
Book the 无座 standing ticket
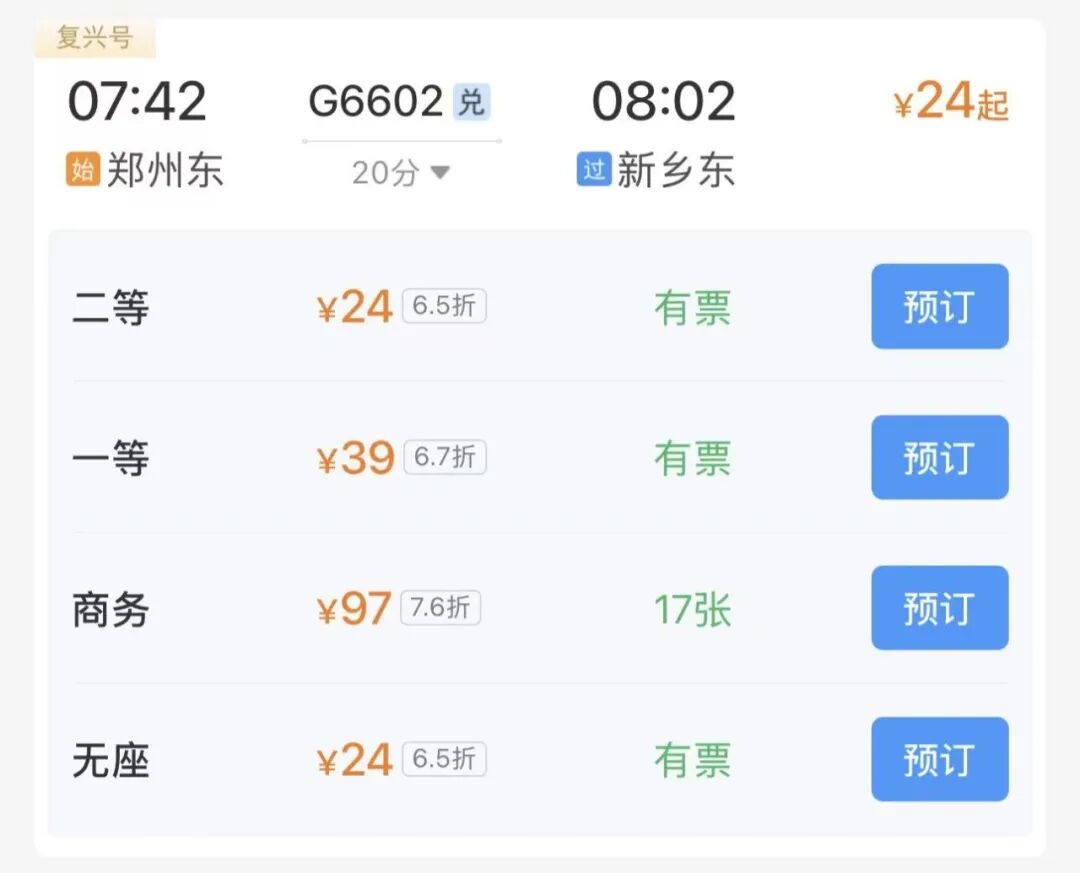tap(938, 759)
